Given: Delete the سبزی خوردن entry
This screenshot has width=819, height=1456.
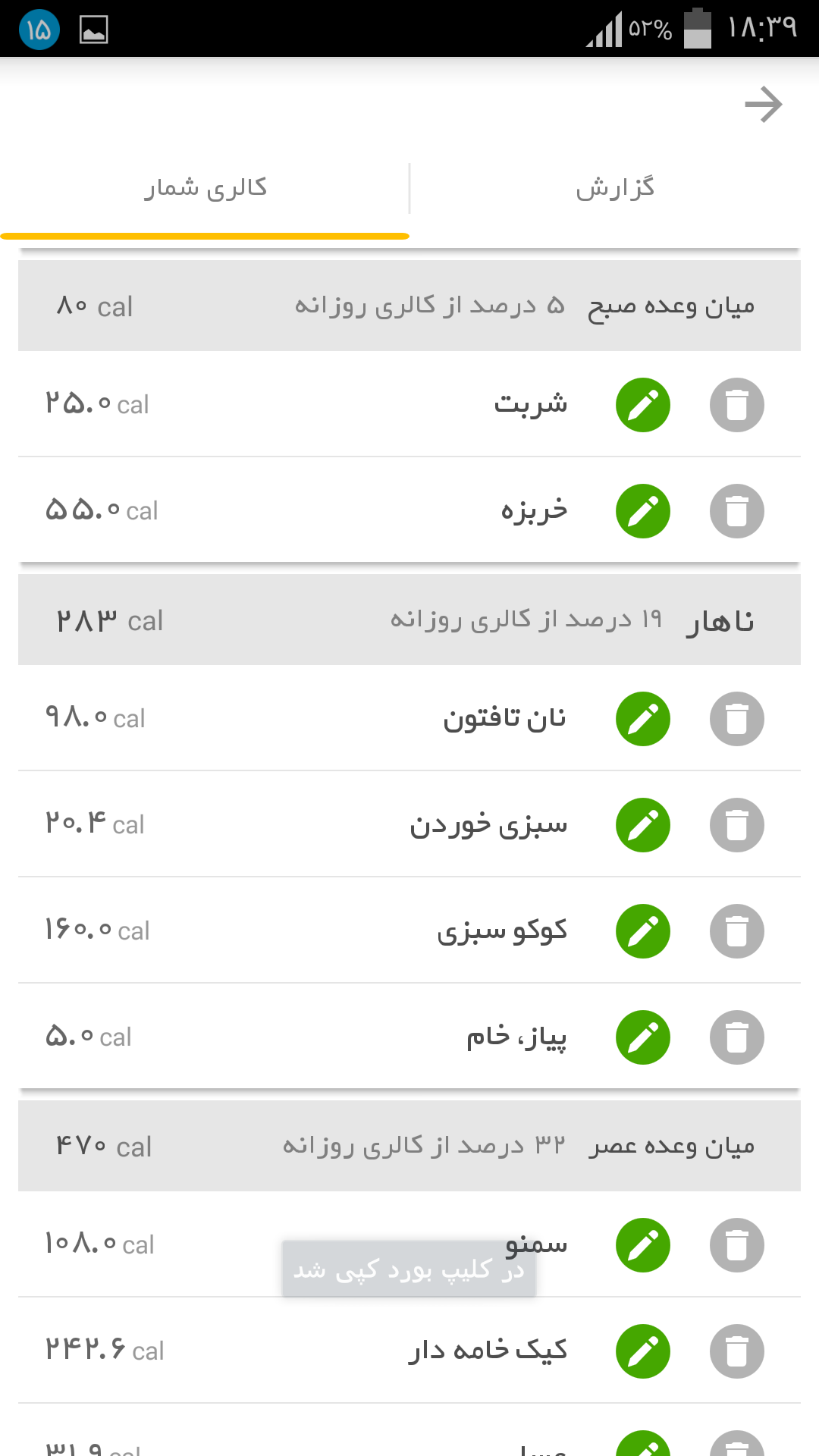Looking at the screenshot, I should click(x=737, y=825).
